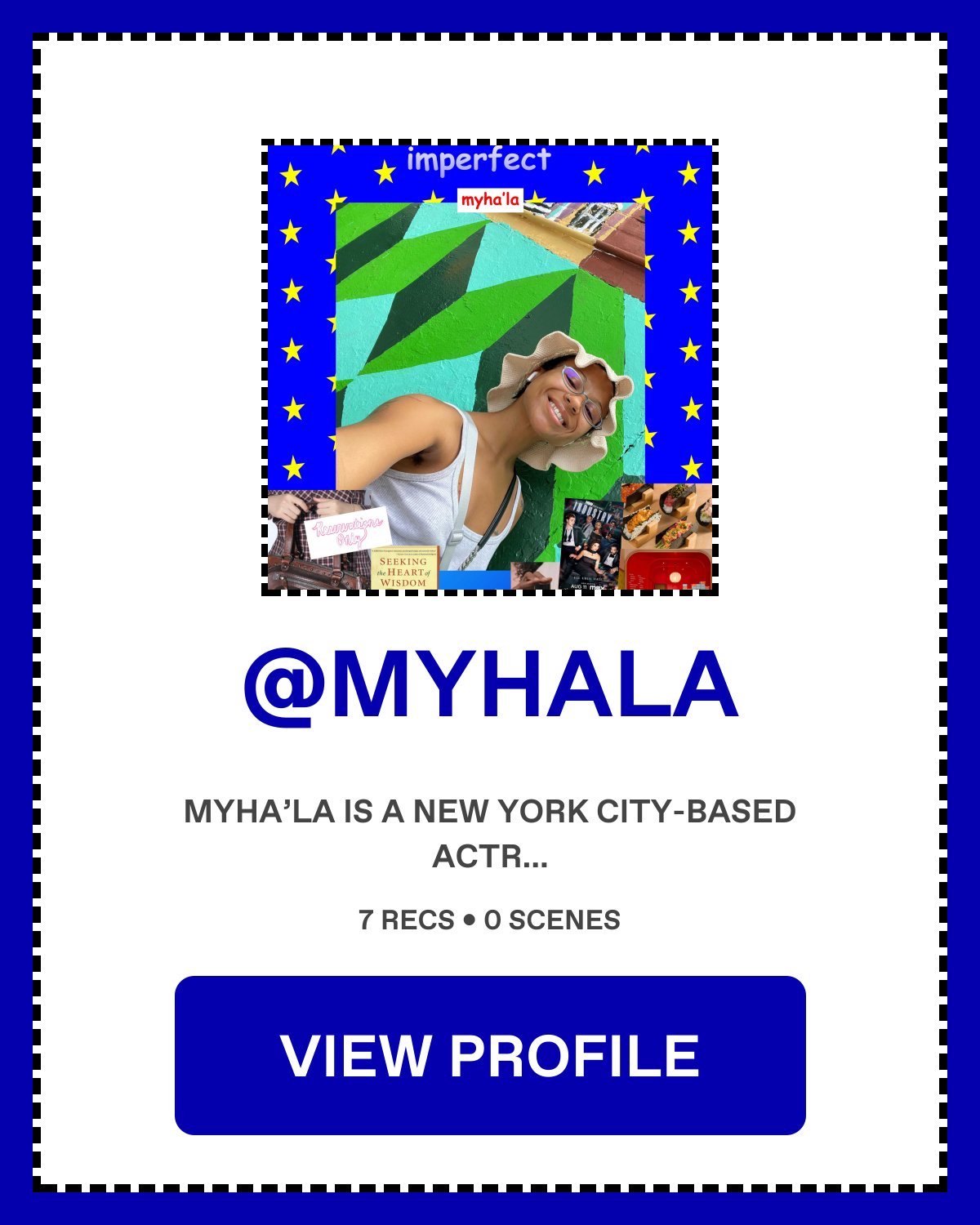Tap the View Profile button
Screen dimensions: 980x1225
(x=490, y=1055)
